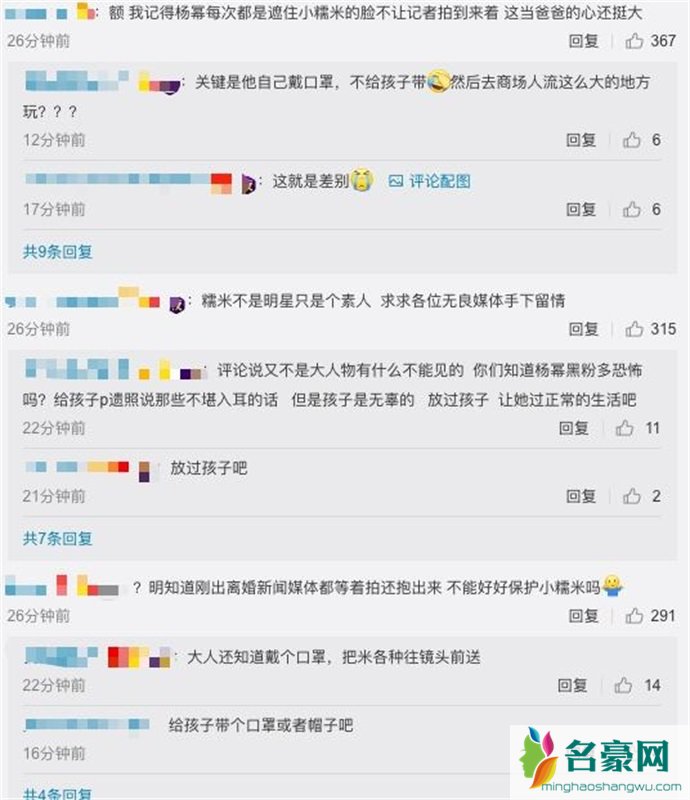Reply to the 关键是他自己戴口罩 comment
690x800 pixels.
(581, 140)
